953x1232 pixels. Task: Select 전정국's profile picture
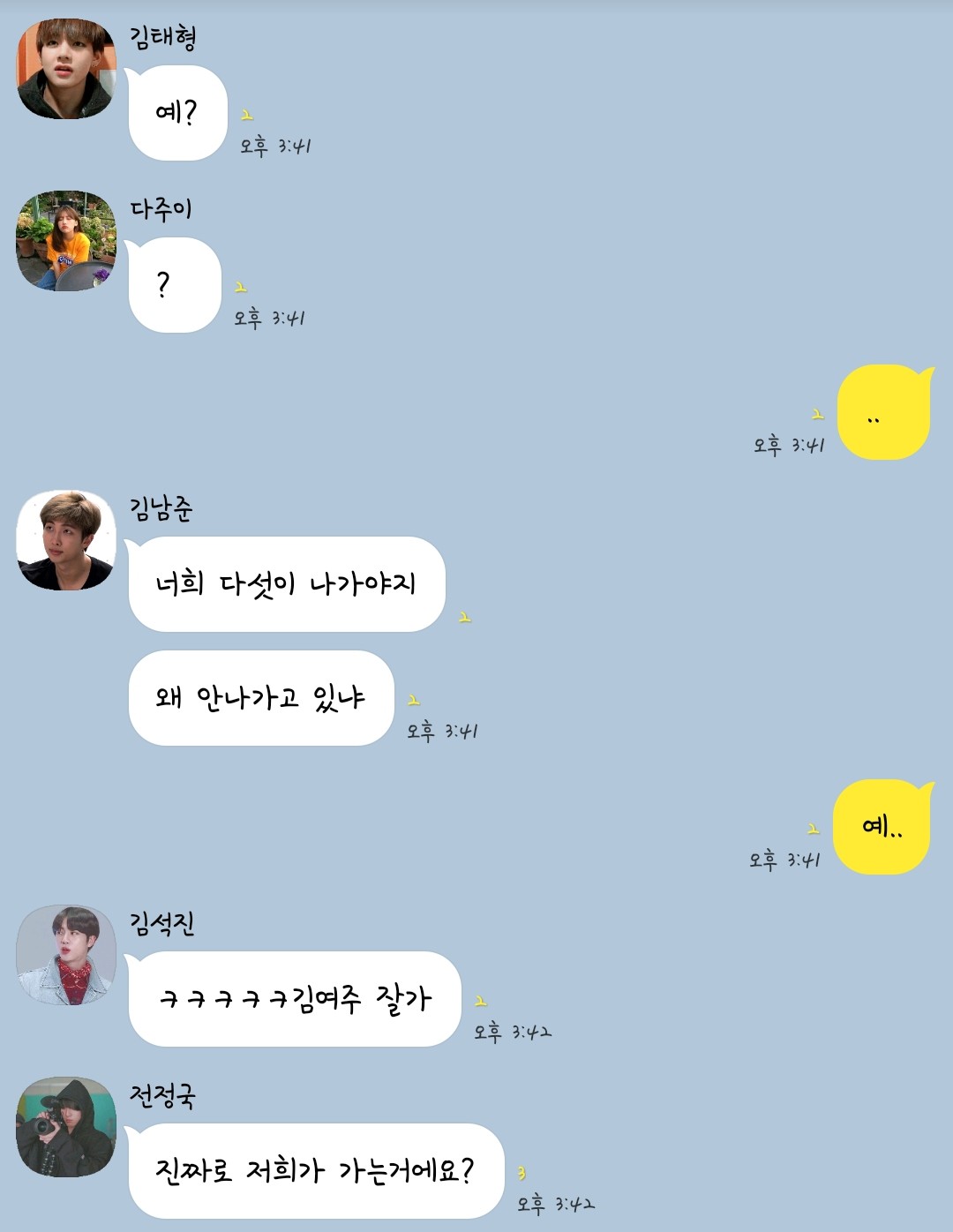[x=66, y=1127]
